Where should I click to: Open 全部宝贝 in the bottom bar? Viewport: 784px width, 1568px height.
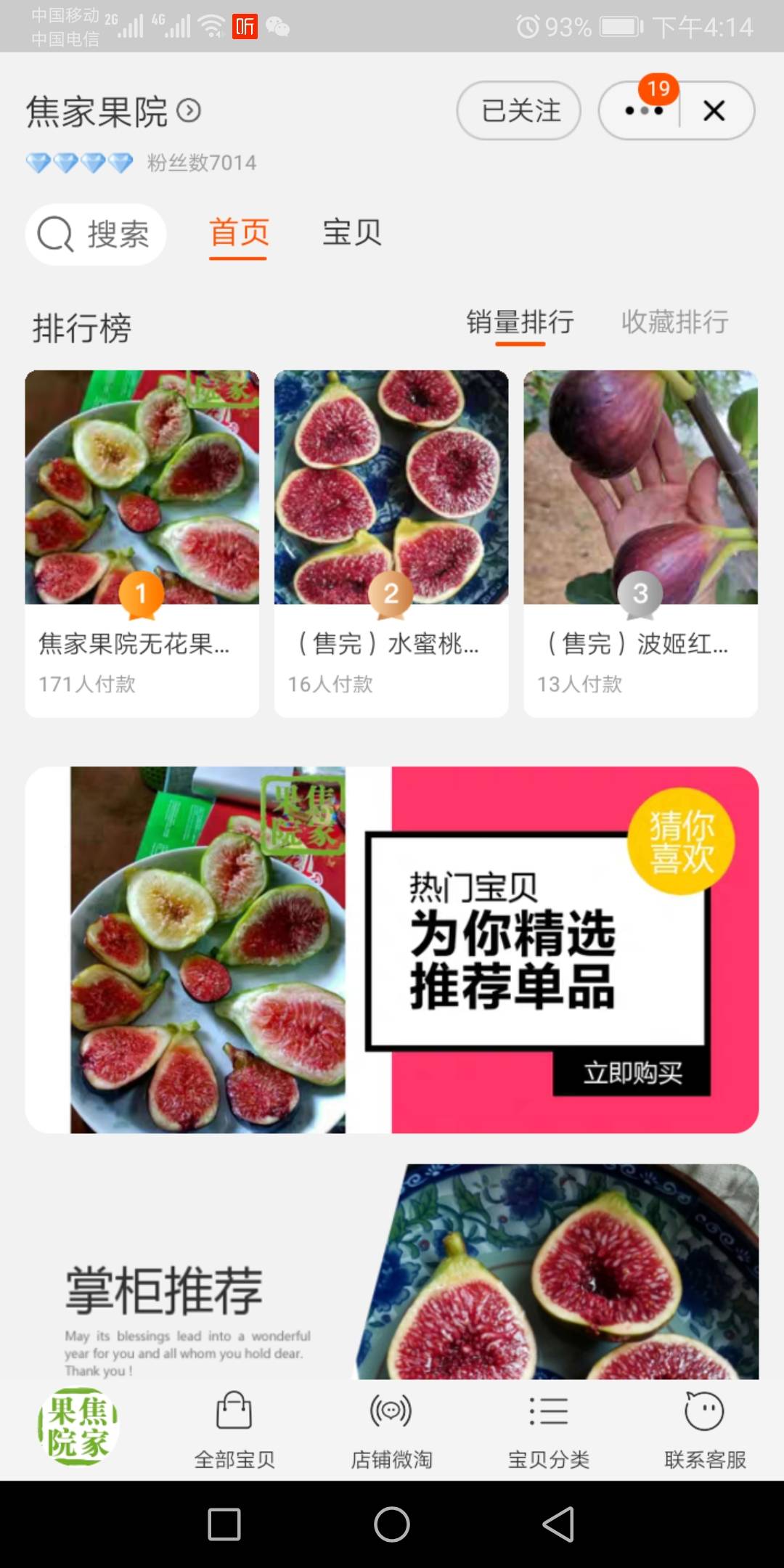tap(234, 1430)
